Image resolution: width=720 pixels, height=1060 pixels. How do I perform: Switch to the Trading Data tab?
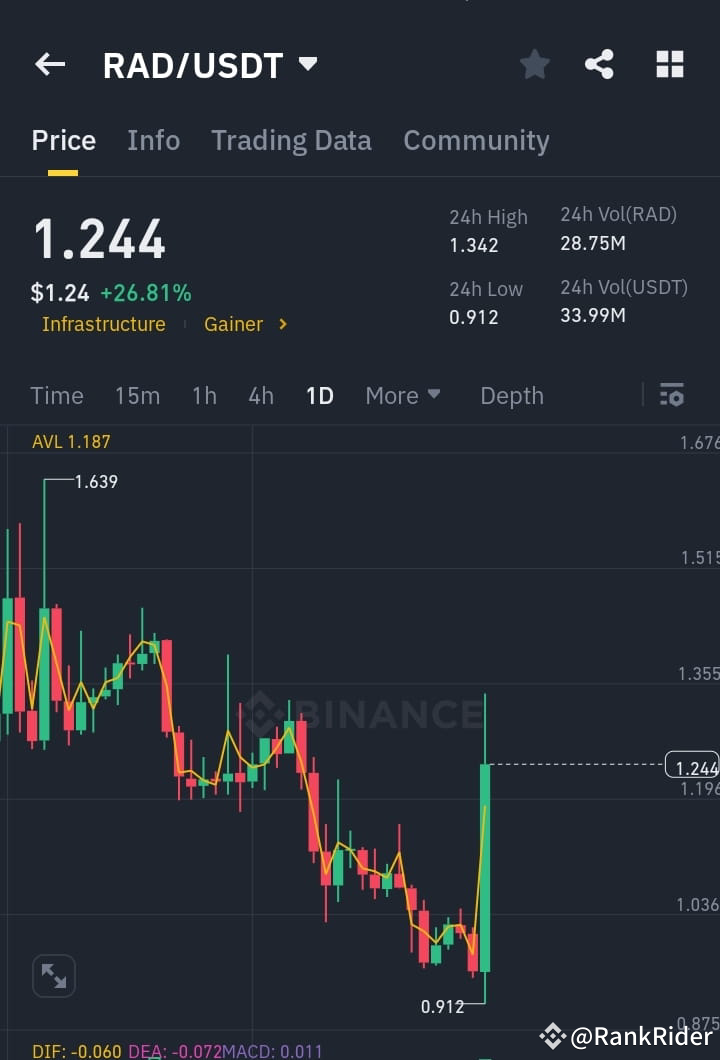coord(291,140)
